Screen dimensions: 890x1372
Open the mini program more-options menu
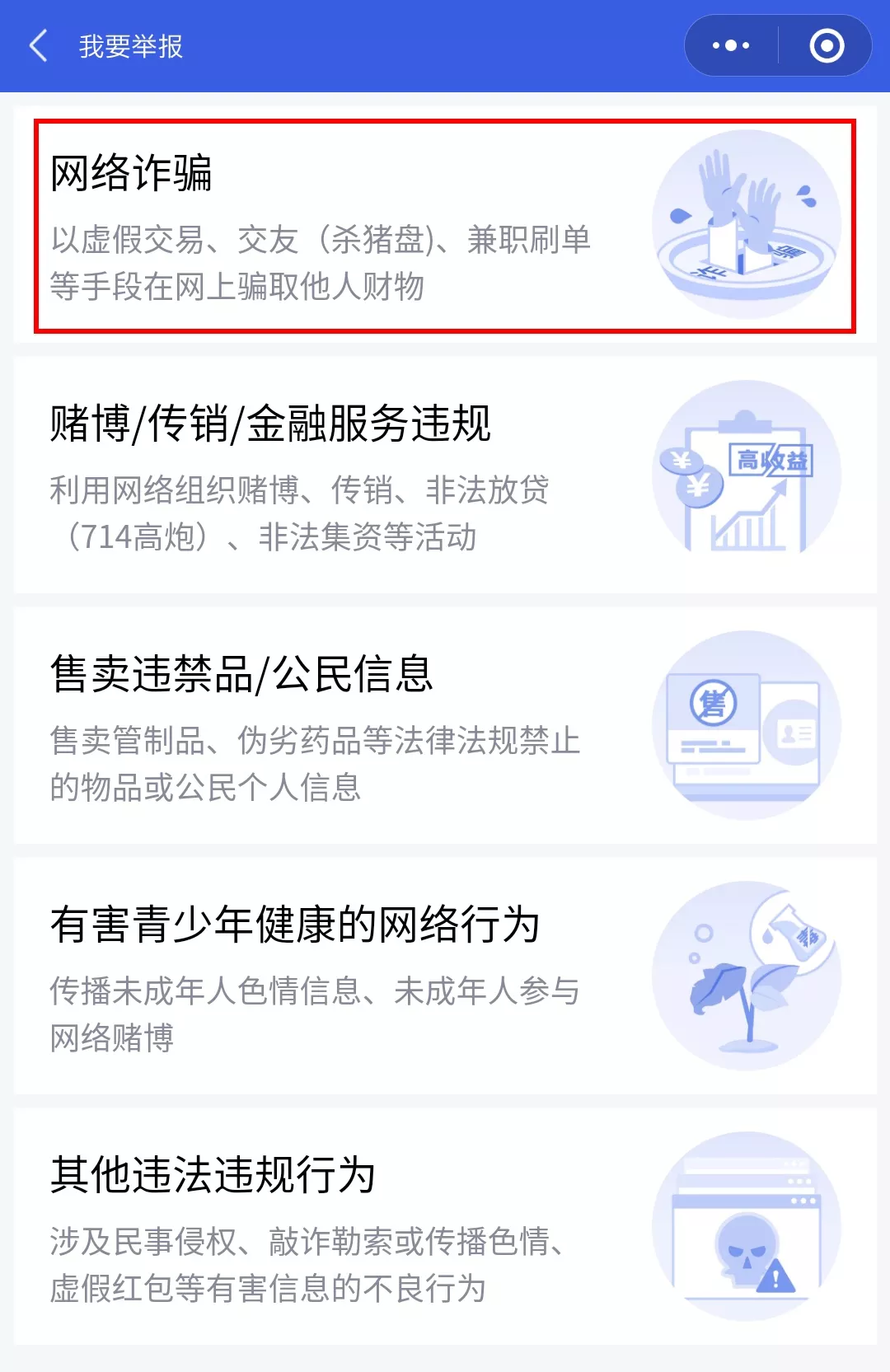point(730,46)
